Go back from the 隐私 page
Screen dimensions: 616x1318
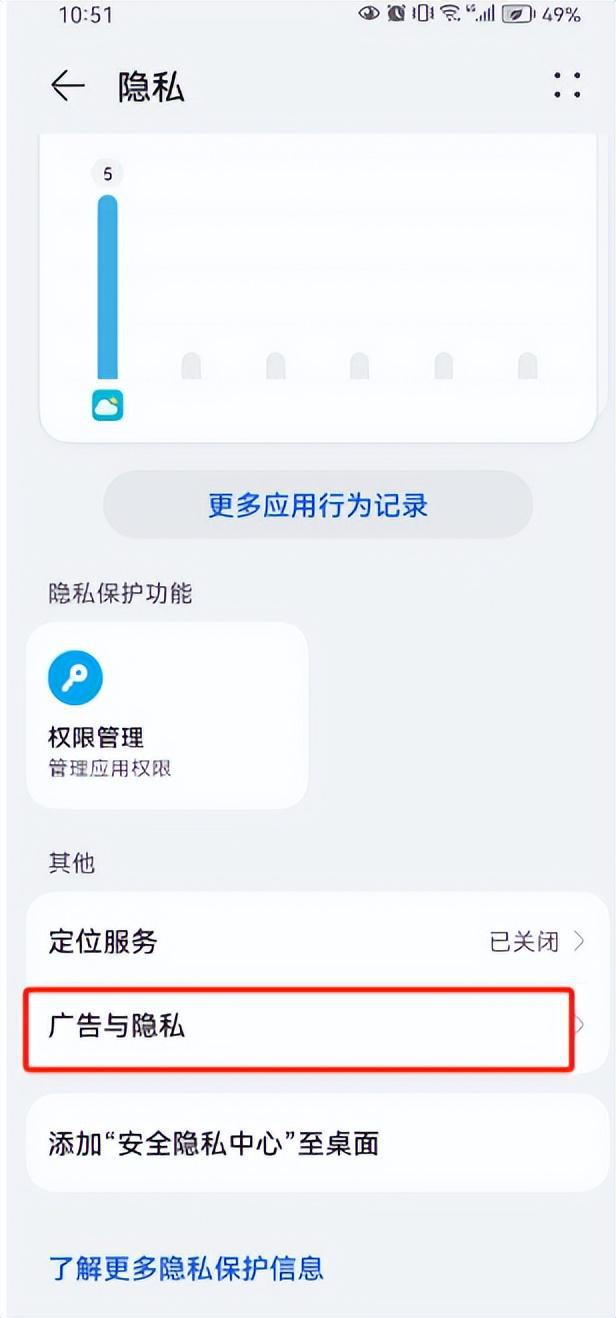67,87
